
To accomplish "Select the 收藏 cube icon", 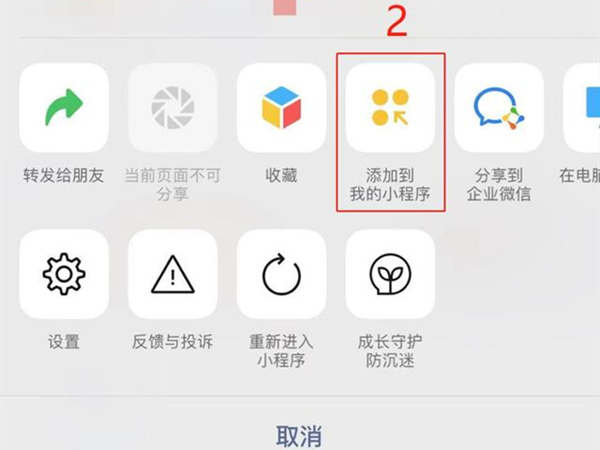I will 281,108.
